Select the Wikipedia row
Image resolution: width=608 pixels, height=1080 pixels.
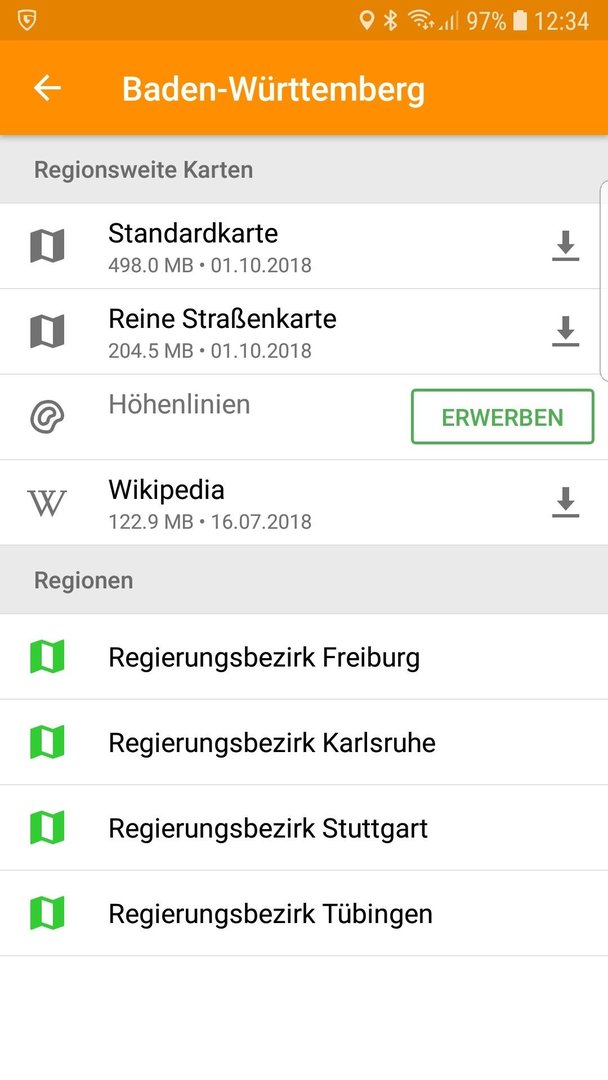pyautogui.click(x=304, y=502)
